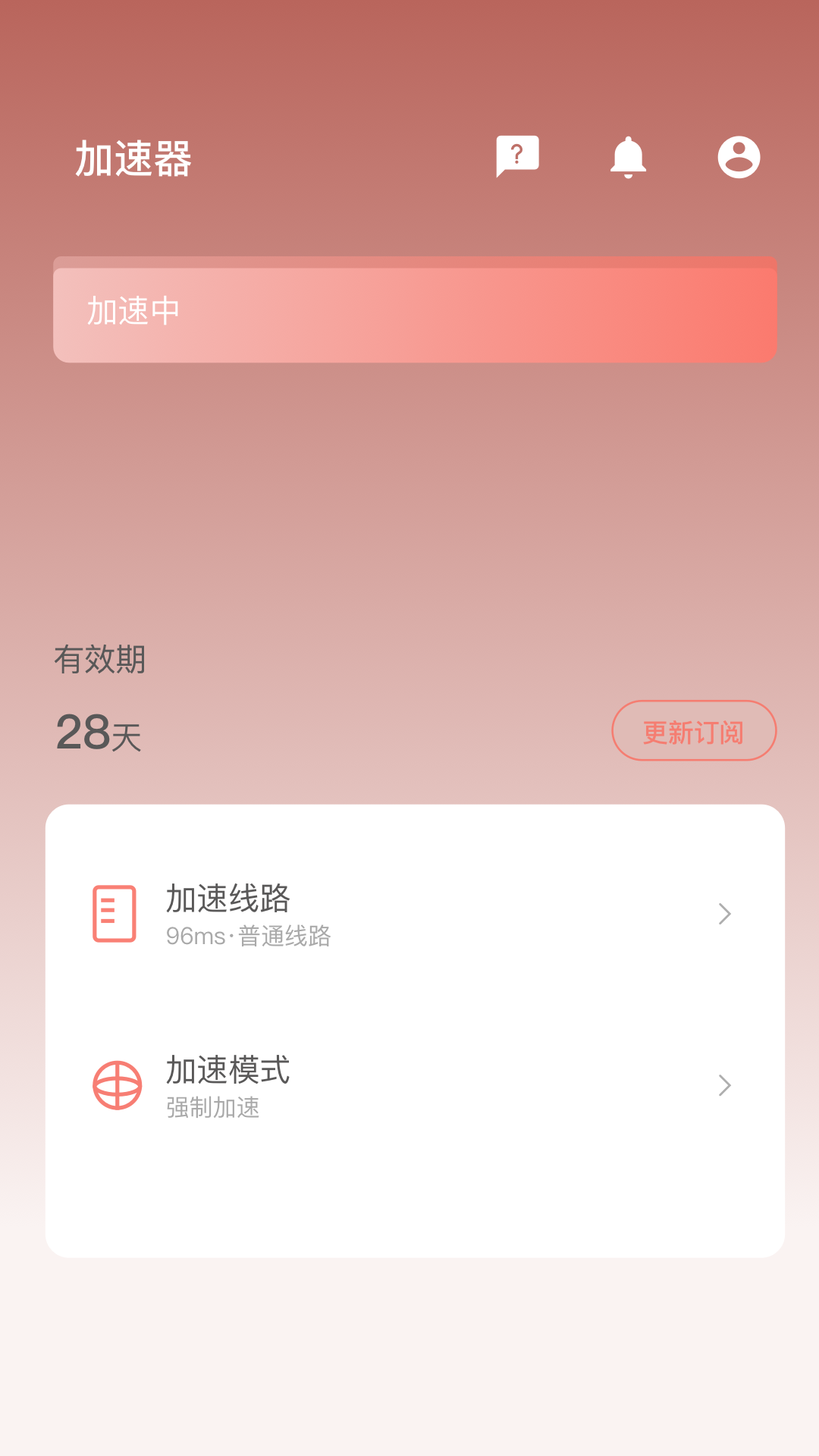This screenshot has height=1456, width=819.
Task: Open account settings via the avatar icon
Action: [739, 156]
